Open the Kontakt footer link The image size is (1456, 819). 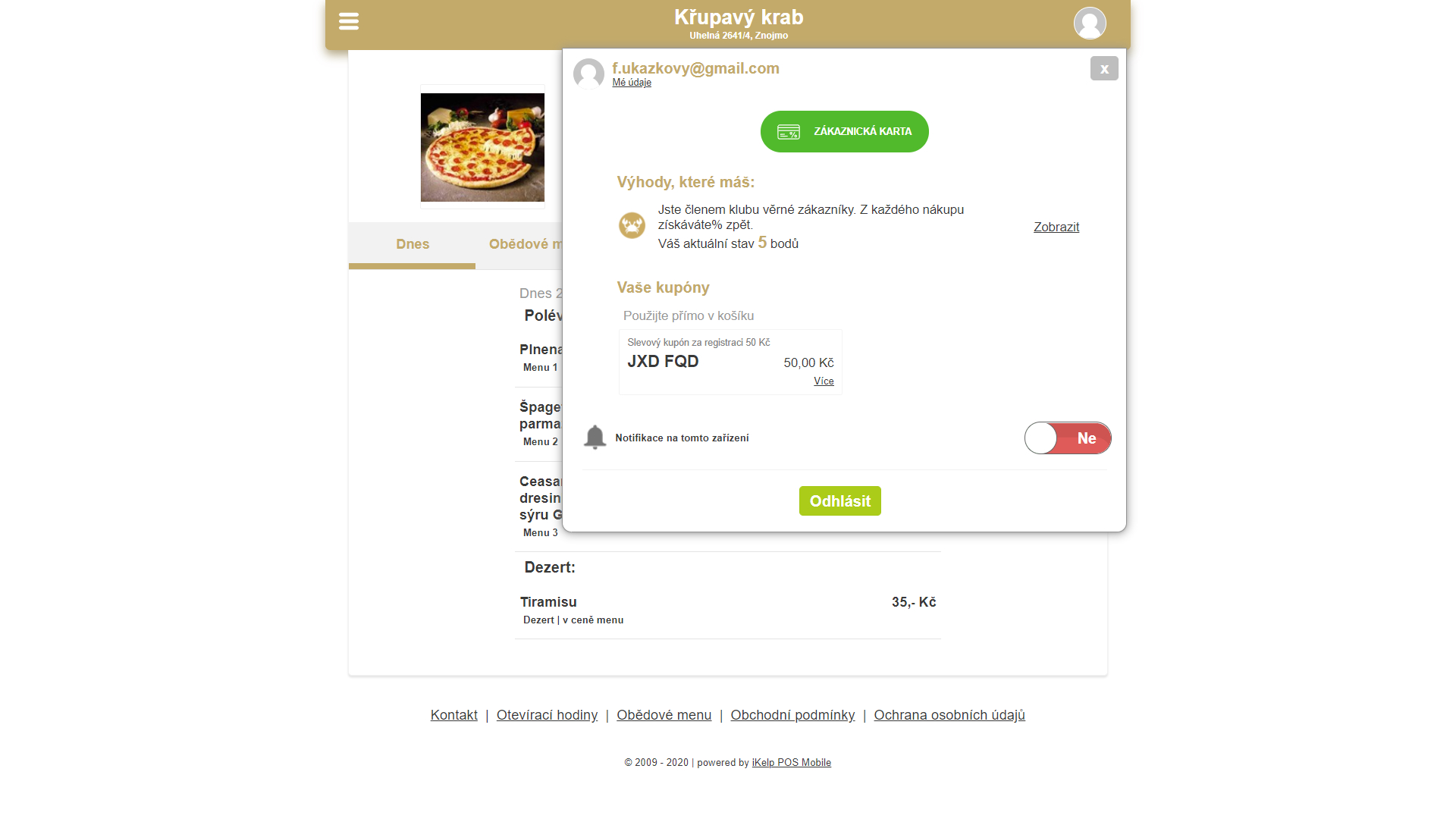click(x=453, y=715)
